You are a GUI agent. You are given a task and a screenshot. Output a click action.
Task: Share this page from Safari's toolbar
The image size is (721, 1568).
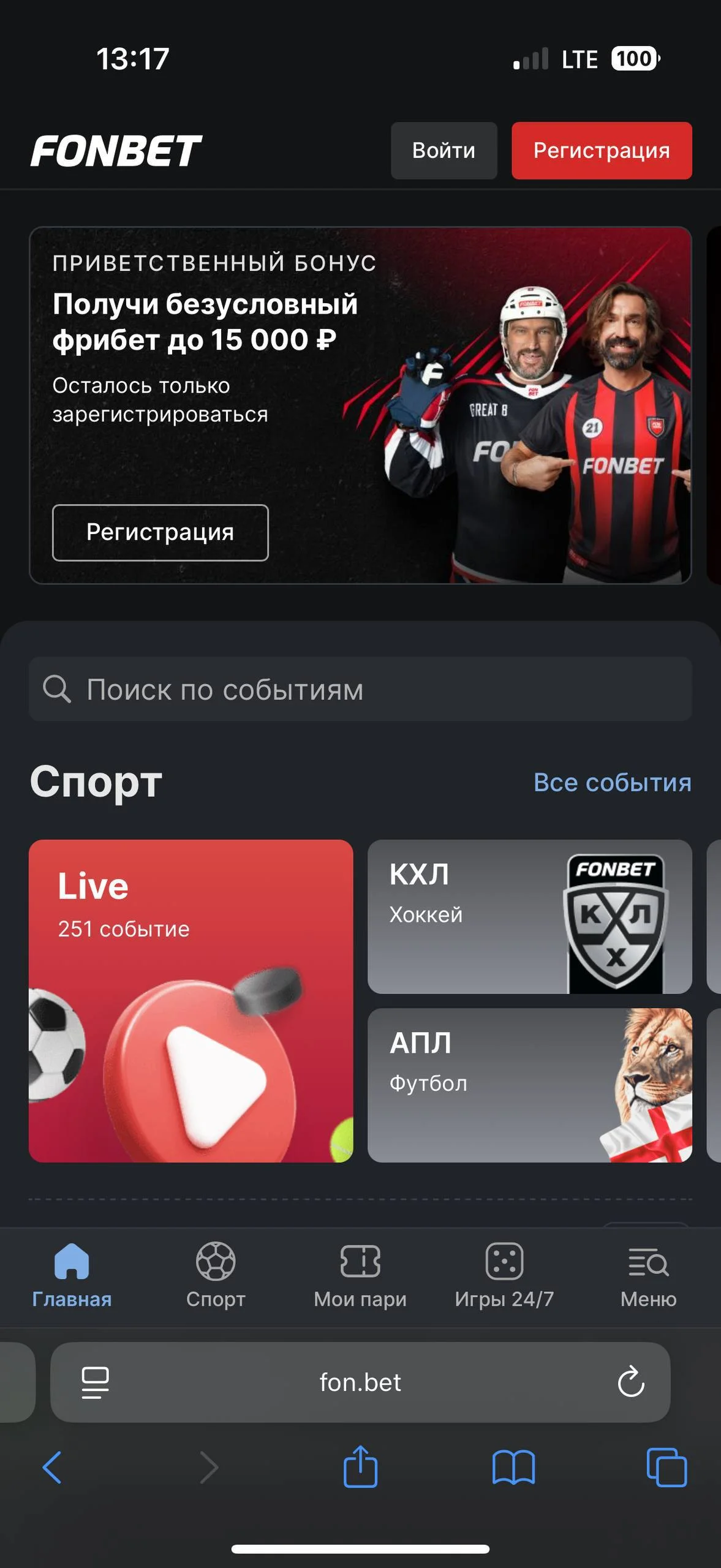pyautogui.click(x=360, y=1466)
